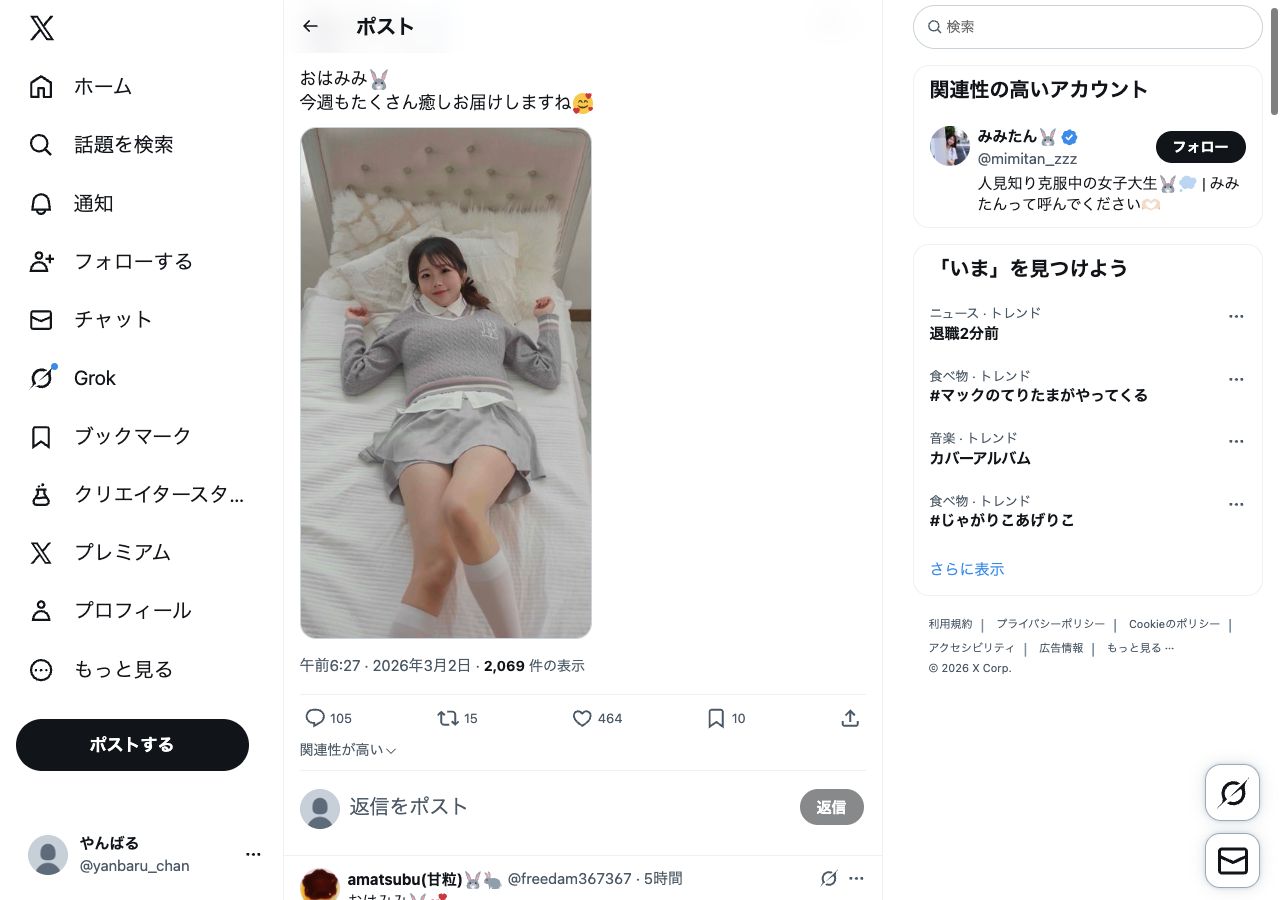This screenshot has height=900, width=1280.
Task: Open the post's photo
Action: [x=446, y=383]
